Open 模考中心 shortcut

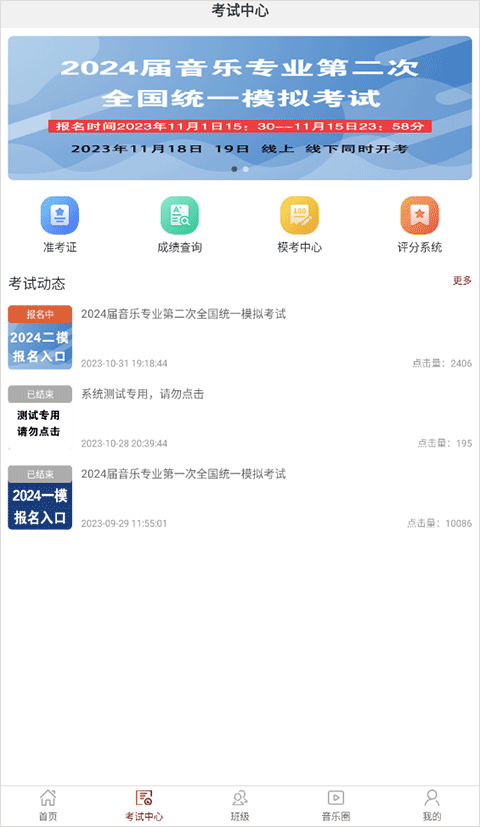299,225
